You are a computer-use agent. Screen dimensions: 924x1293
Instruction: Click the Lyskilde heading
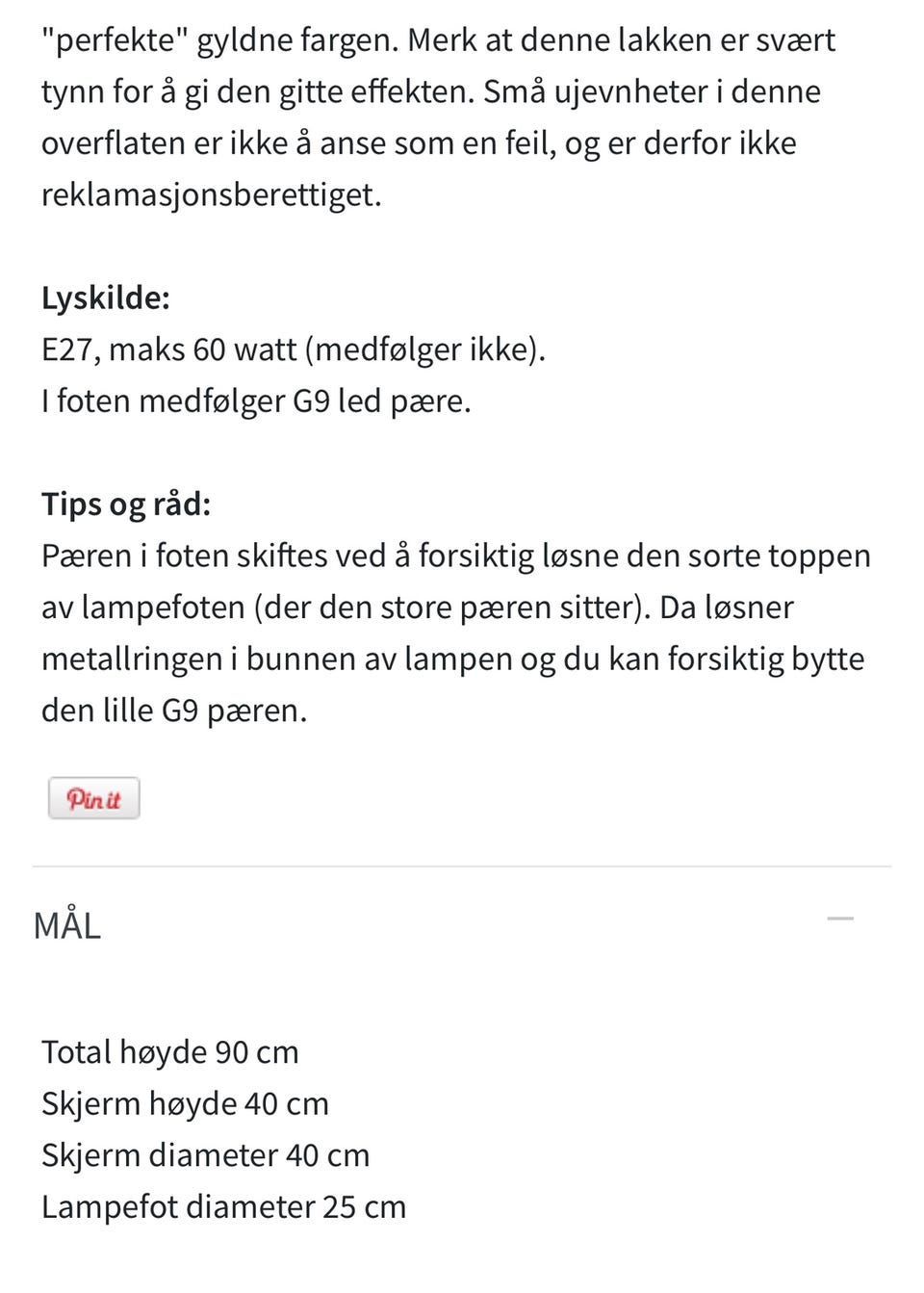pyautogui.click(x=105, y=297)
